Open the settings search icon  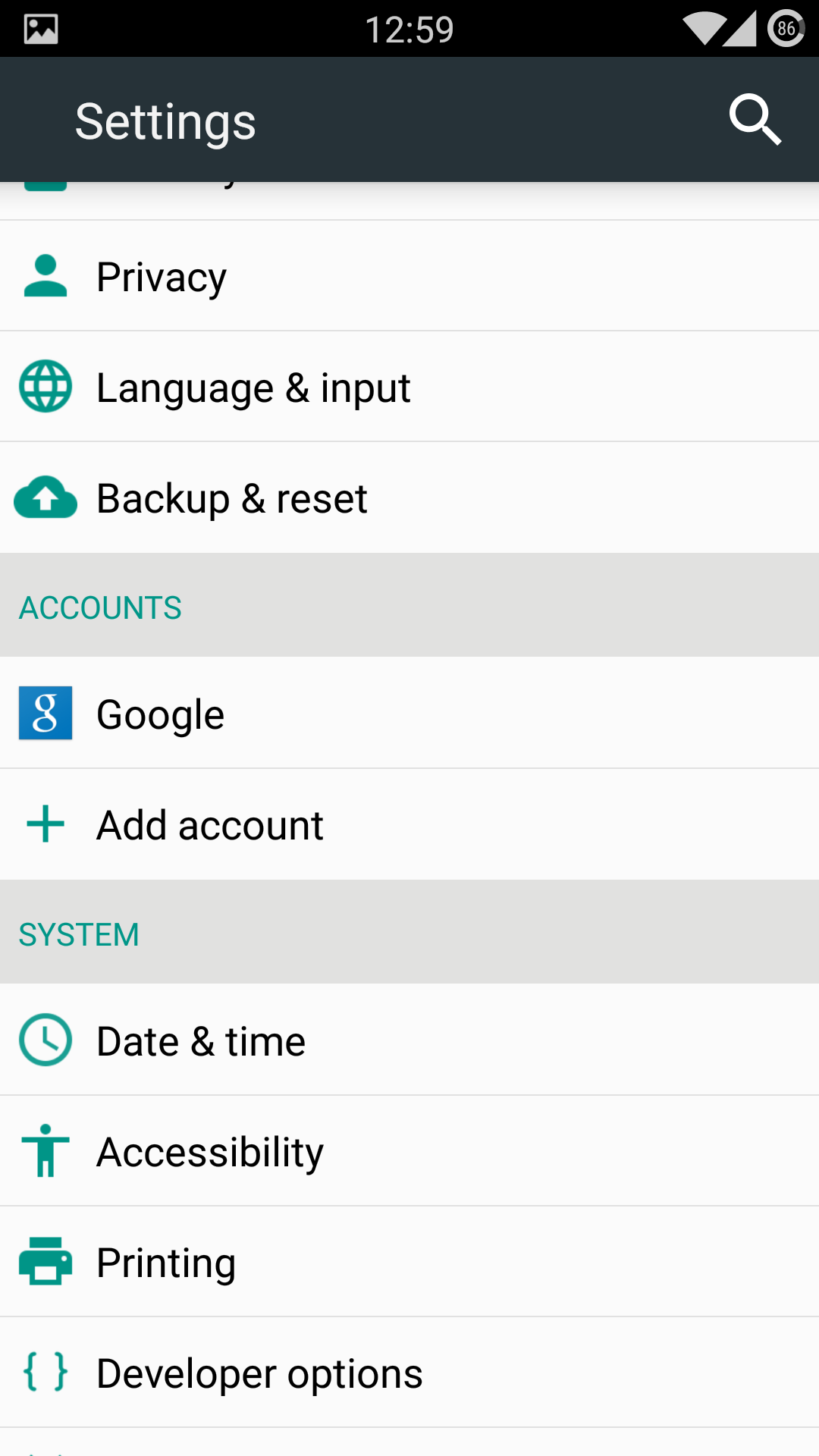tap(755, 120)
